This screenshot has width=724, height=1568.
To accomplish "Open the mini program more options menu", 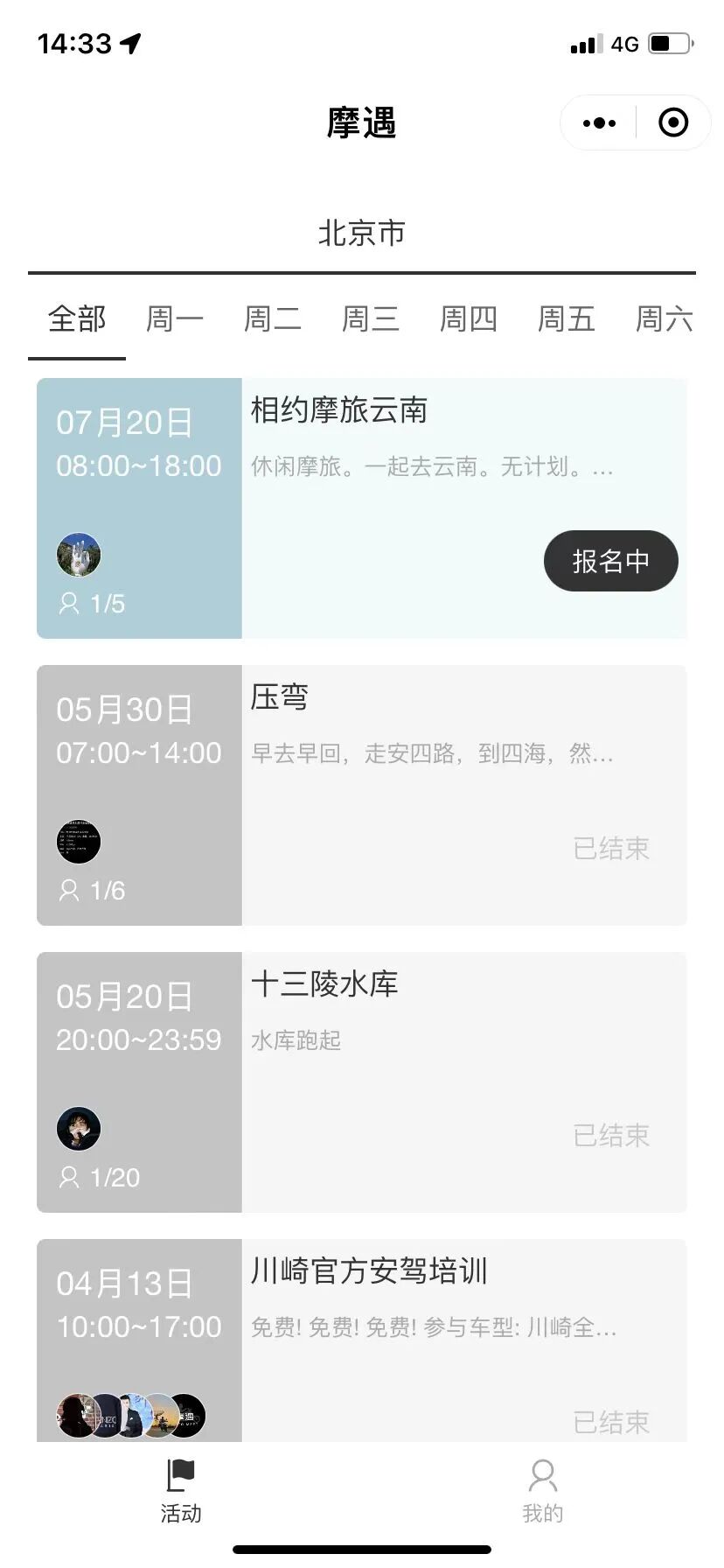I will [599, 123].
